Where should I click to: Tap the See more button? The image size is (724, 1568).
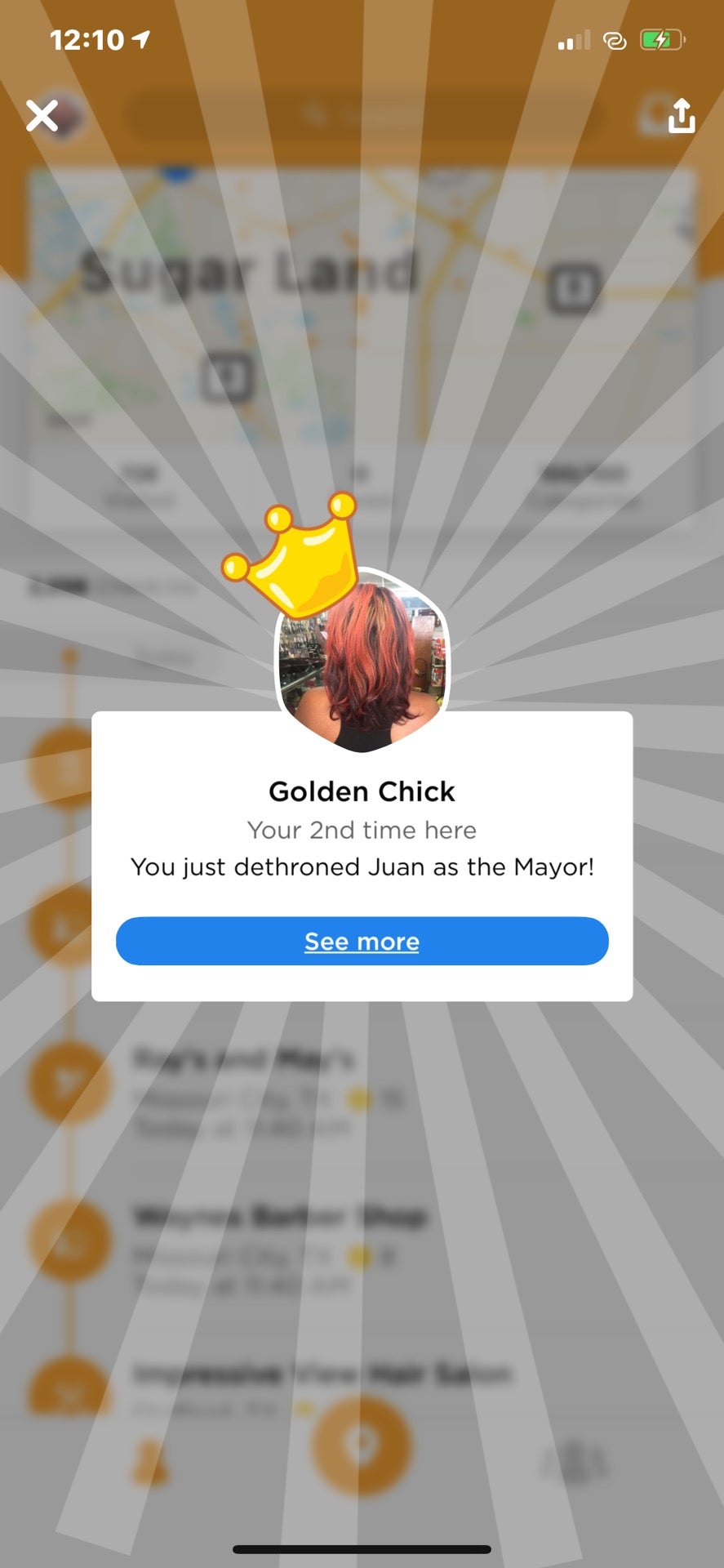pyautogui.click(x=362, y=941)
